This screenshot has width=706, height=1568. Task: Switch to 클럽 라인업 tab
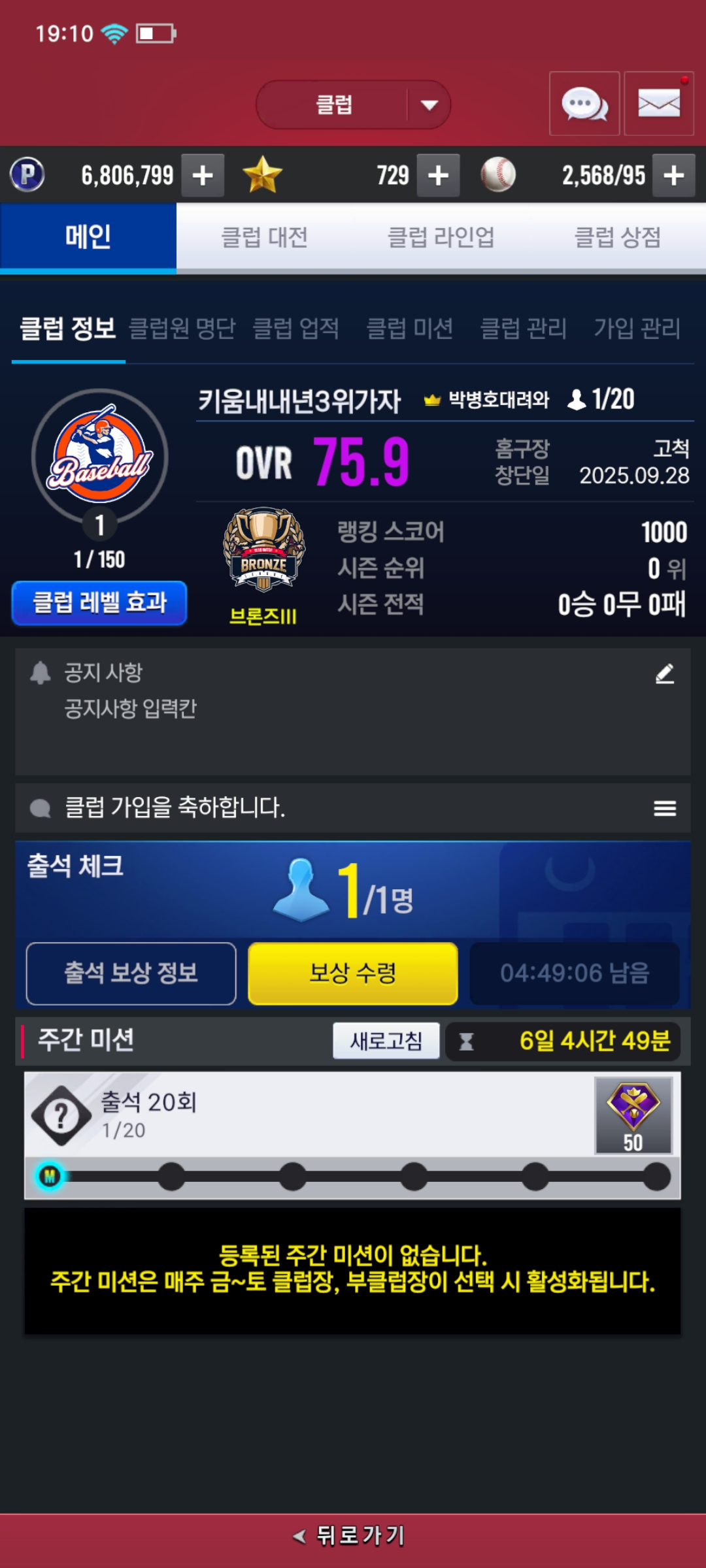[x=441, y=237]
